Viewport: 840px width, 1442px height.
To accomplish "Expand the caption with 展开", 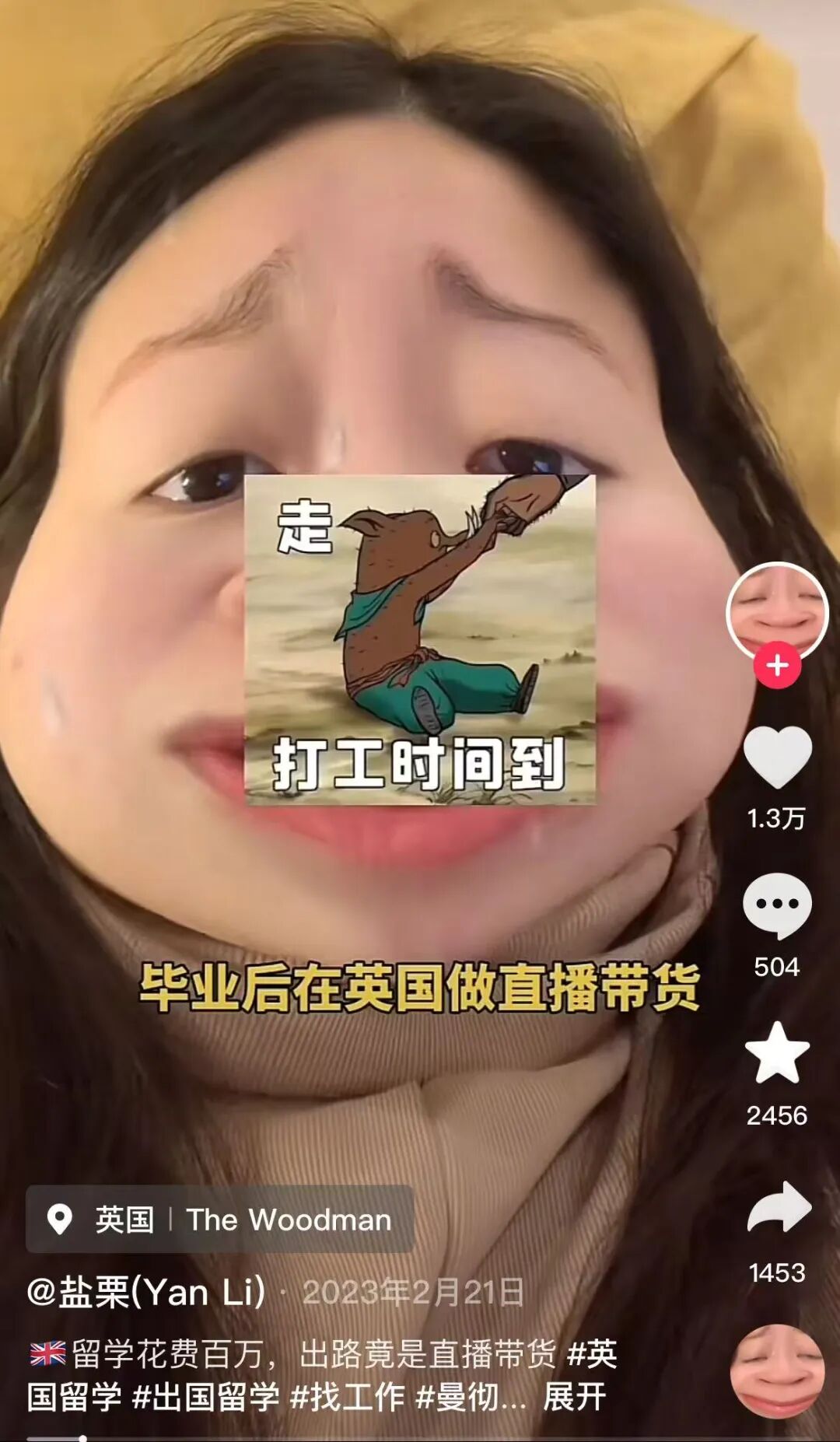I will coord(575,1397).
